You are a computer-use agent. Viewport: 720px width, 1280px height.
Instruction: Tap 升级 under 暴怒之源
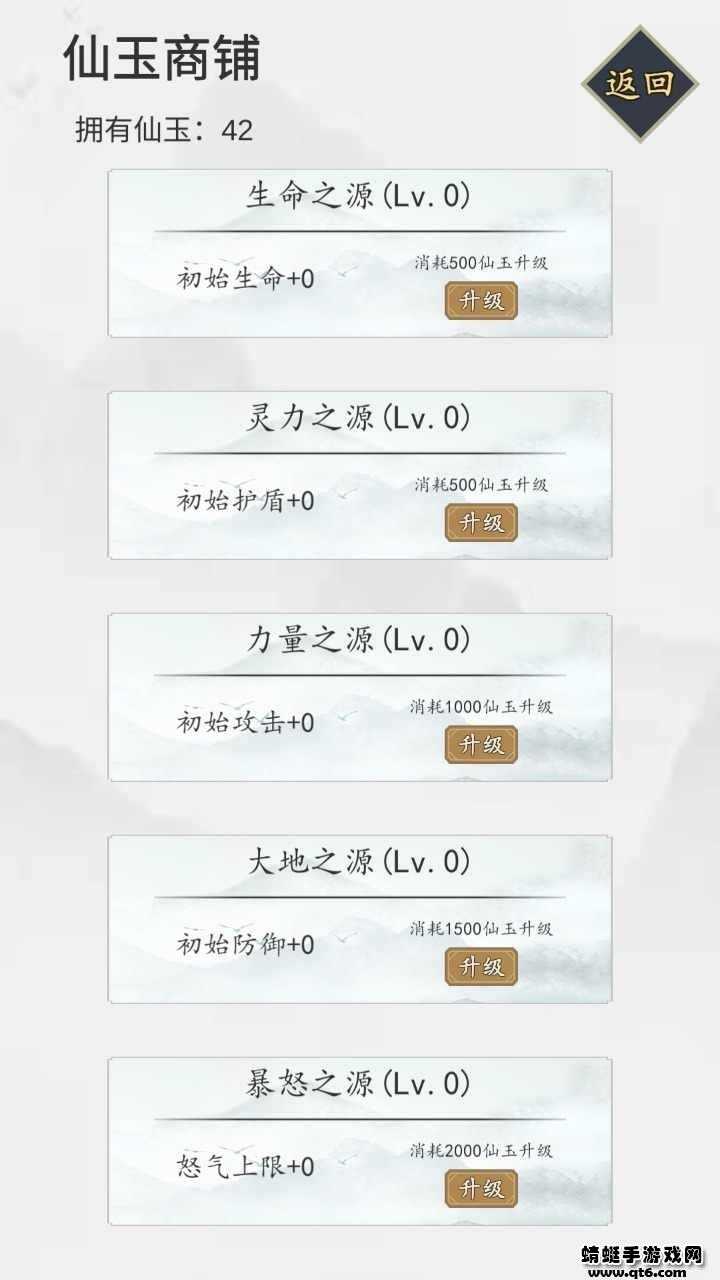click(x=481, y=1189)
